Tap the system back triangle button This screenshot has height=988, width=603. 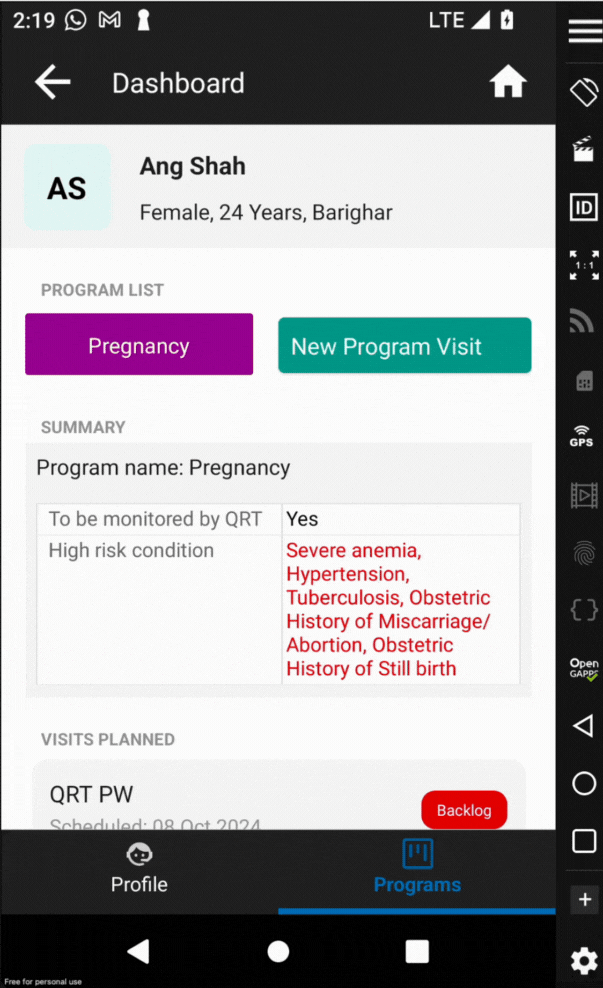(x=139, y=951)
